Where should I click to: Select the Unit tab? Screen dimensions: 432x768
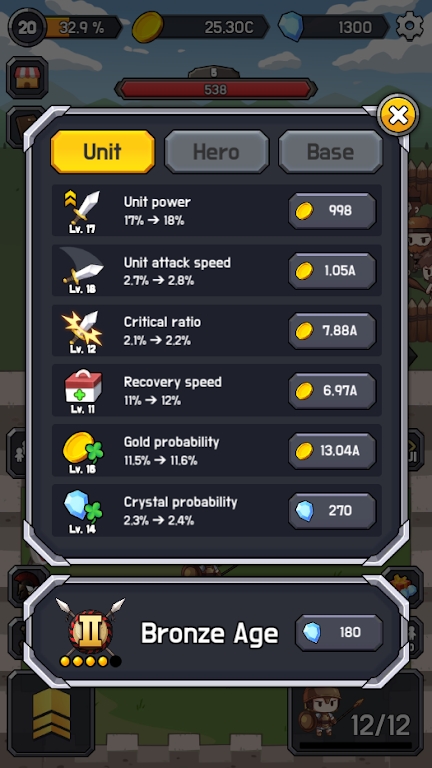click(102, 152)
